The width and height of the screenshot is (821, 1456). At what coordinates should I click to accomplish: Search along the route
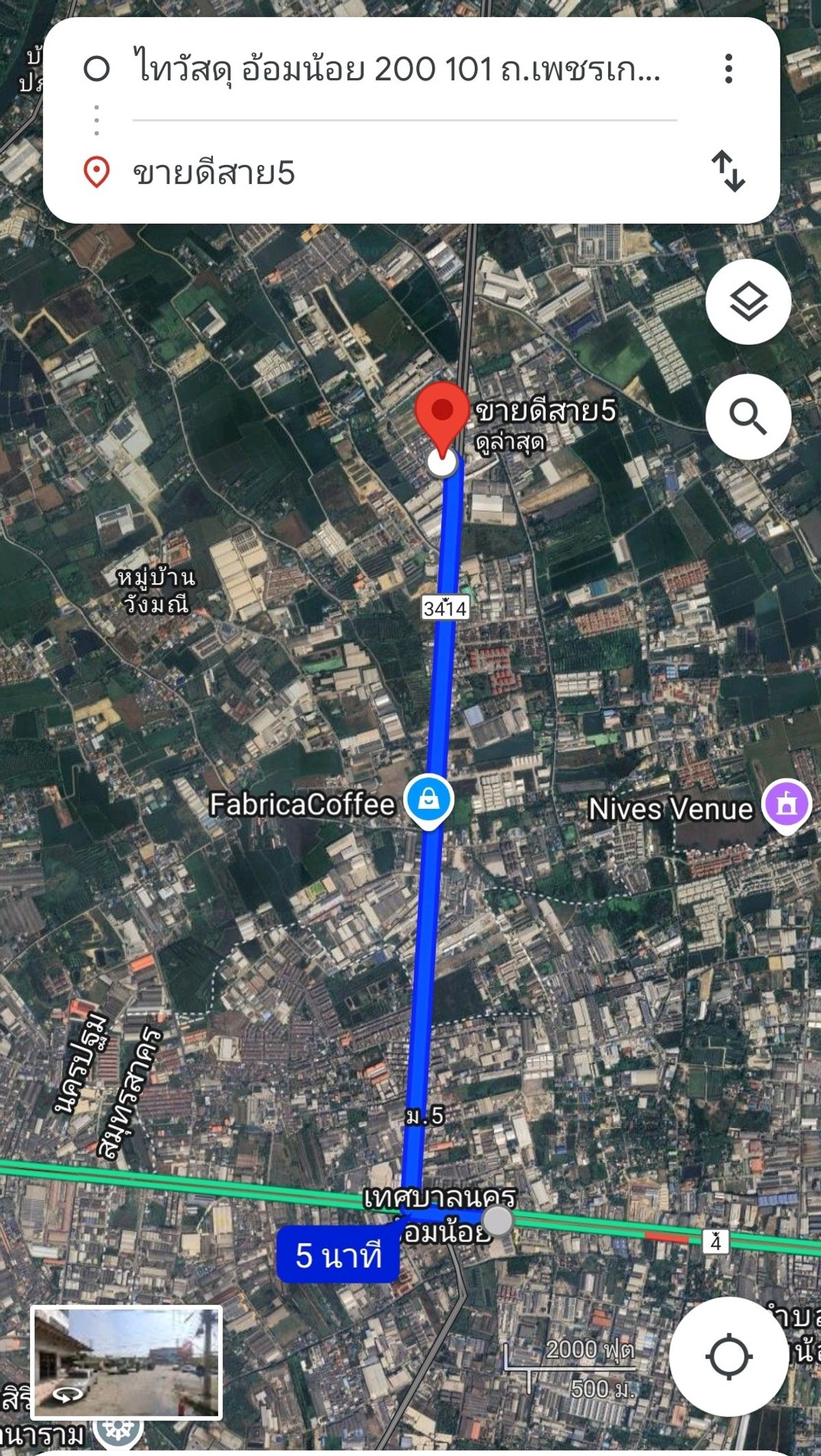(x=748, y=416)
